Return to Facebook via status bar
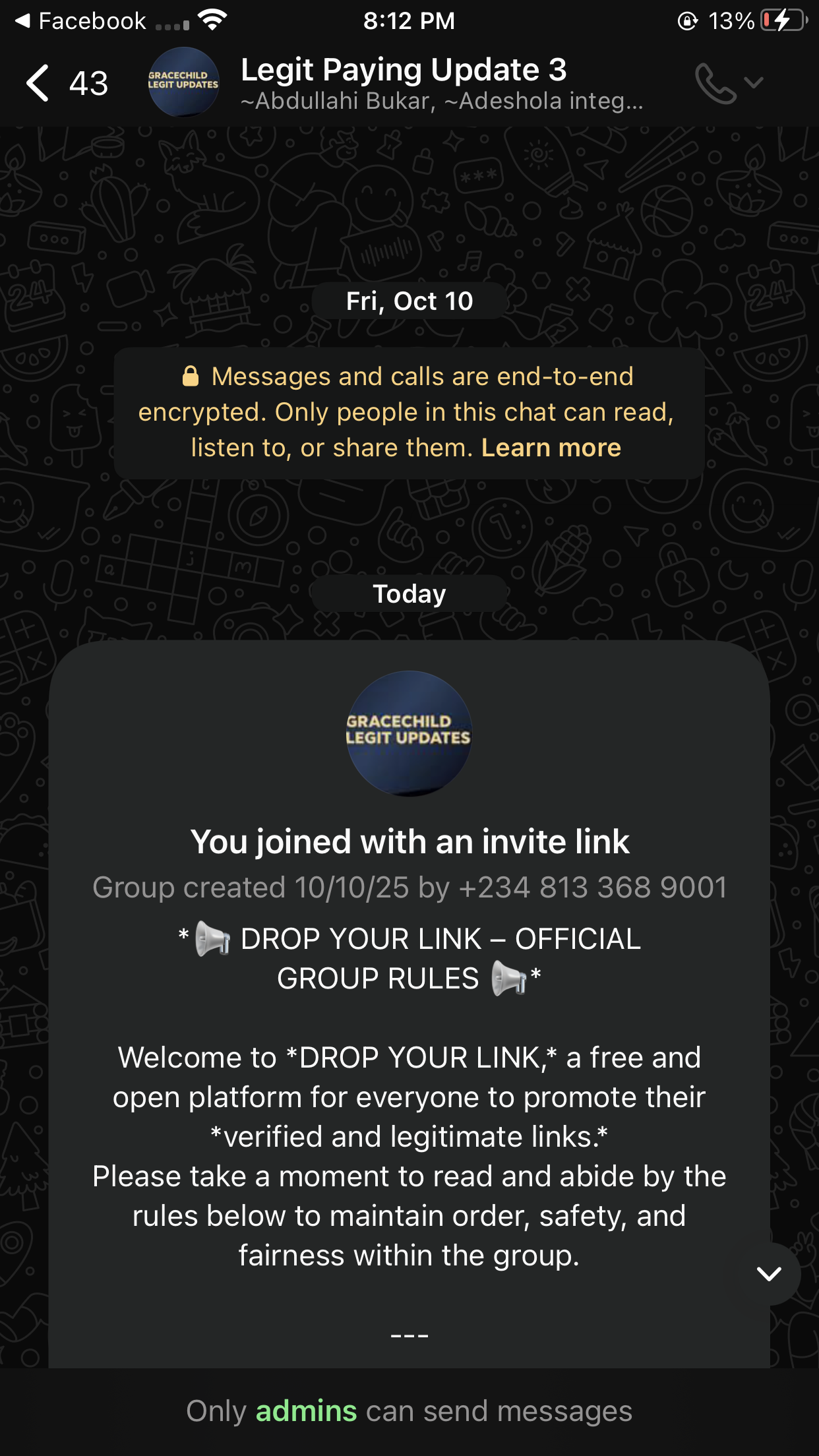 point(79,21)
